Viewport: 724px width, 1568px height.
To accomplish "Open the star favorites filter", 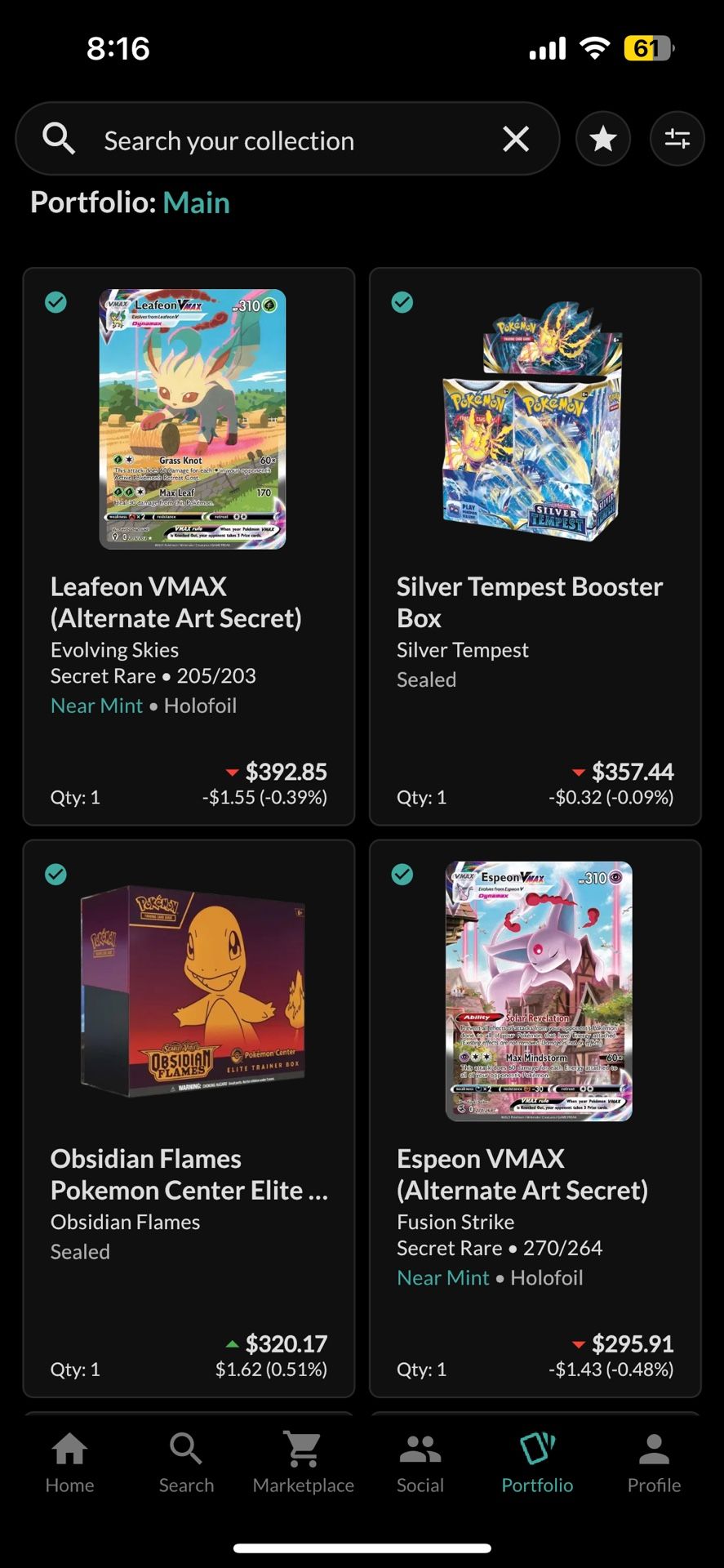I will pos(603,139).
